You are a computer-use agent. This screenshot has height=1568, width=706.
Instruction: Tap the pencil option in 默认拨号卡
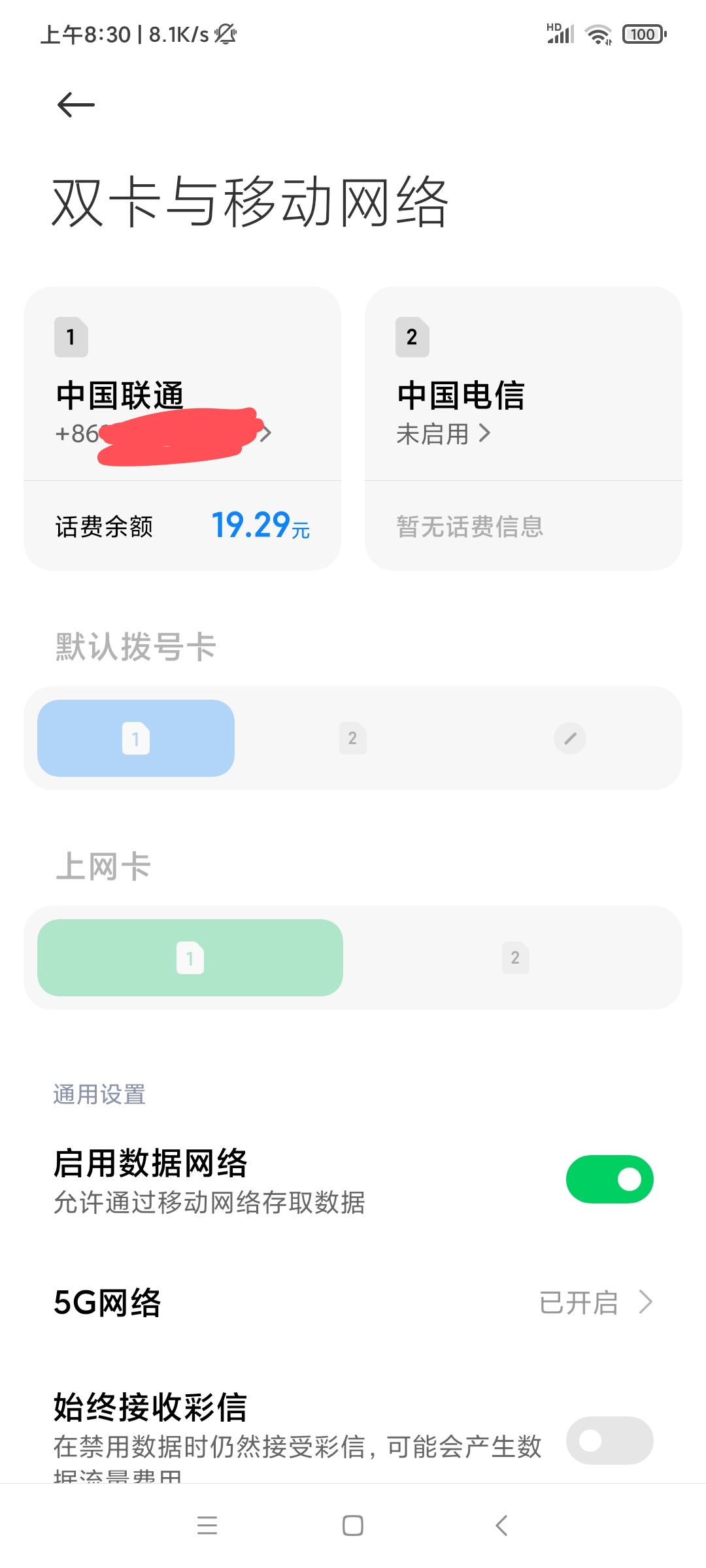(x=570, y=738)
